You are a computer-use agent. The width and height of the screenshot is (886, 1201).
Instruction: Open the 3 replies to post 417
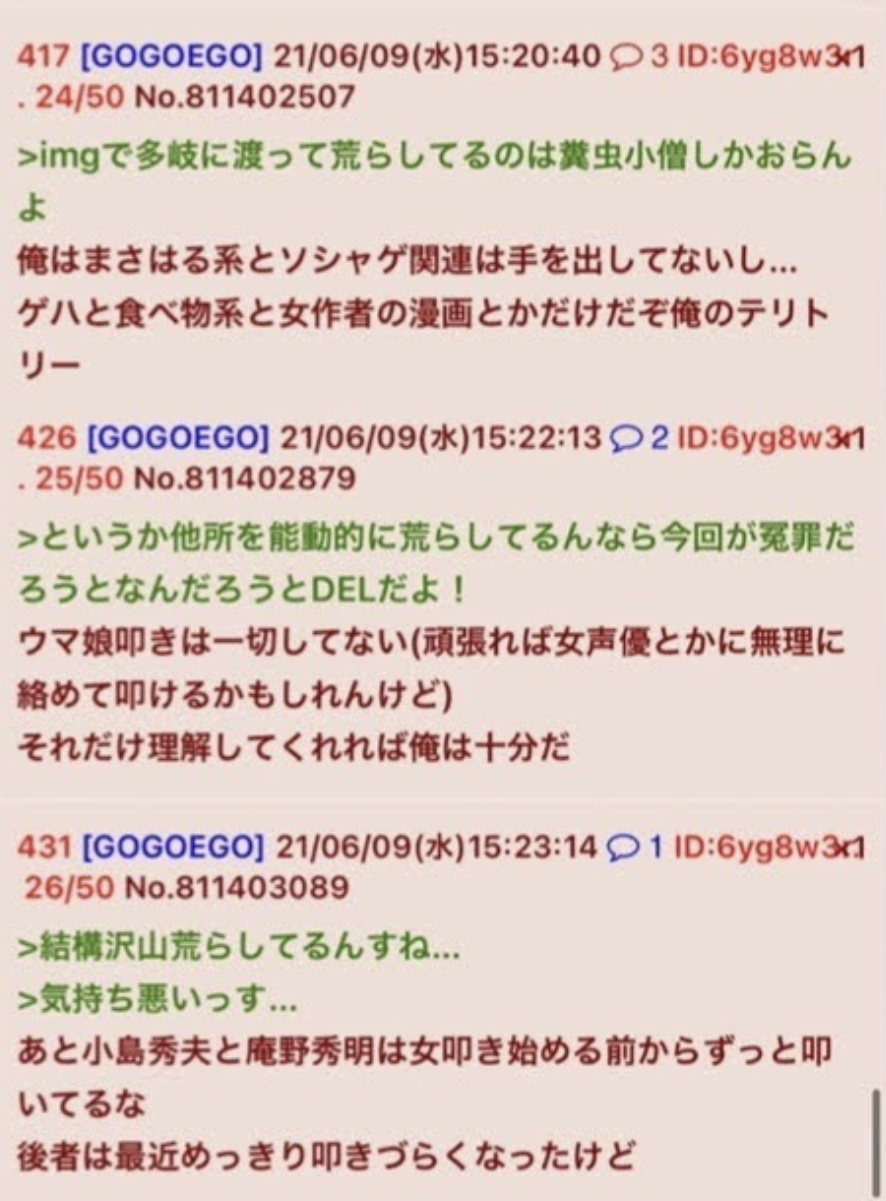coord(638,56)
